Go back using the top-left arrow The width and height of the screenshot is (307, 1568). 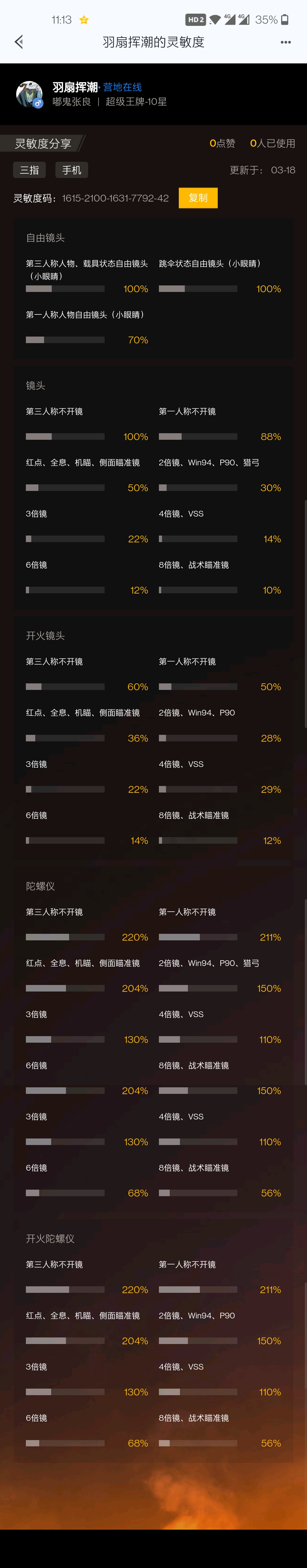(19, 42)
